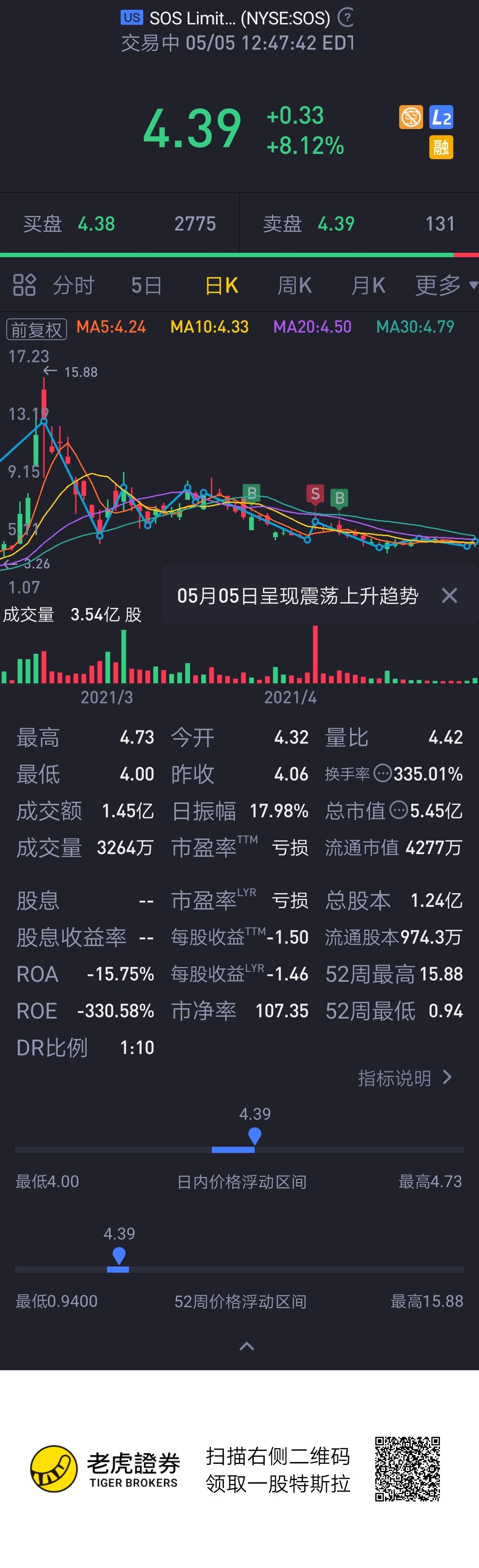Open the help icon beside the stock name
Image resolution: width=479 pixels, height=1568 pixels.
pyautogui.click(x=346, y=18)
